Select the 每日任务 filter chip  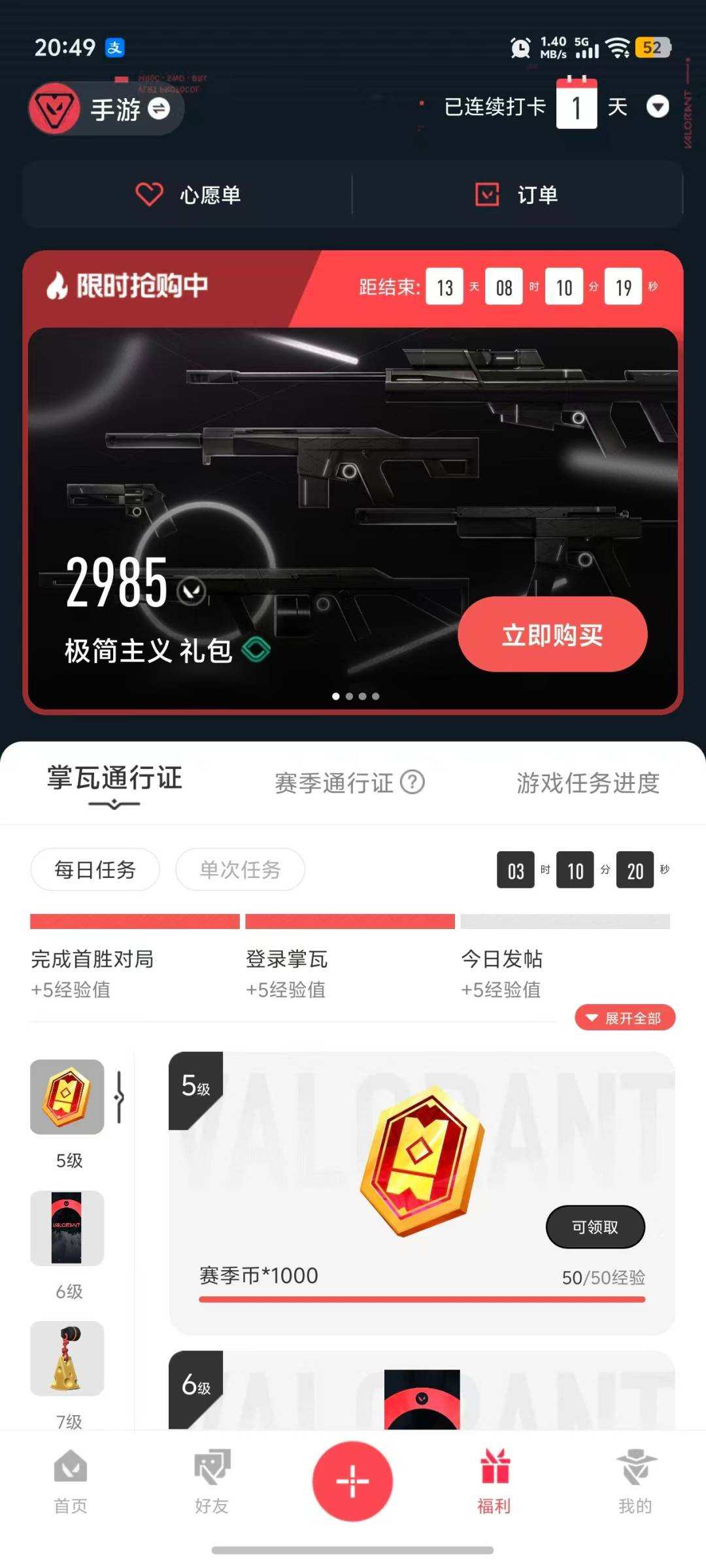click(94, 870)
